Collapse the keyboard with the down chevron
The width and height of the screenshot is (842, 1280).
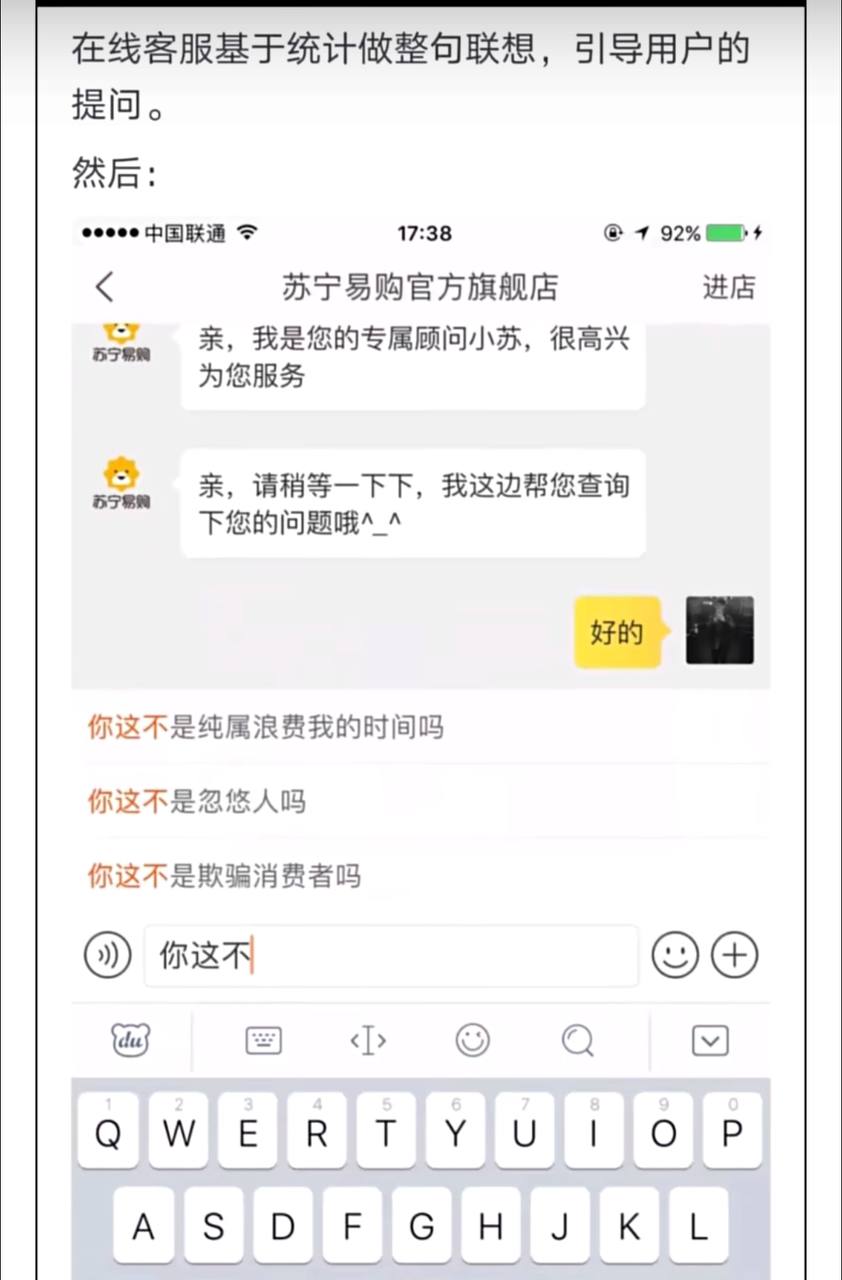pos(710,1040)
